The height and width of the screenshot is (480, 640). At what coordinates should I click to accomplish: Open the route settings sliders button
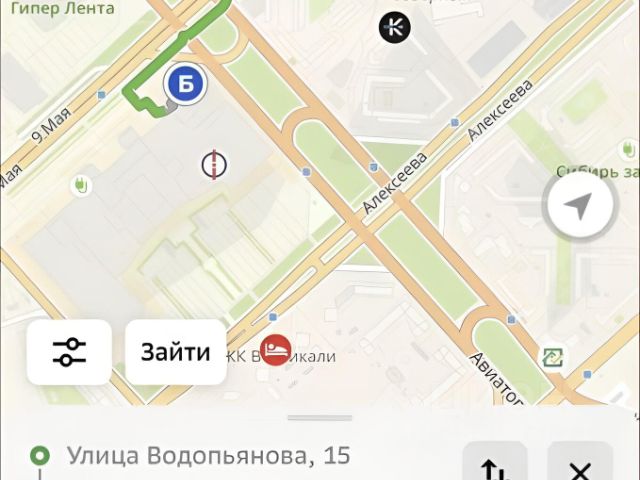point(69,352)
